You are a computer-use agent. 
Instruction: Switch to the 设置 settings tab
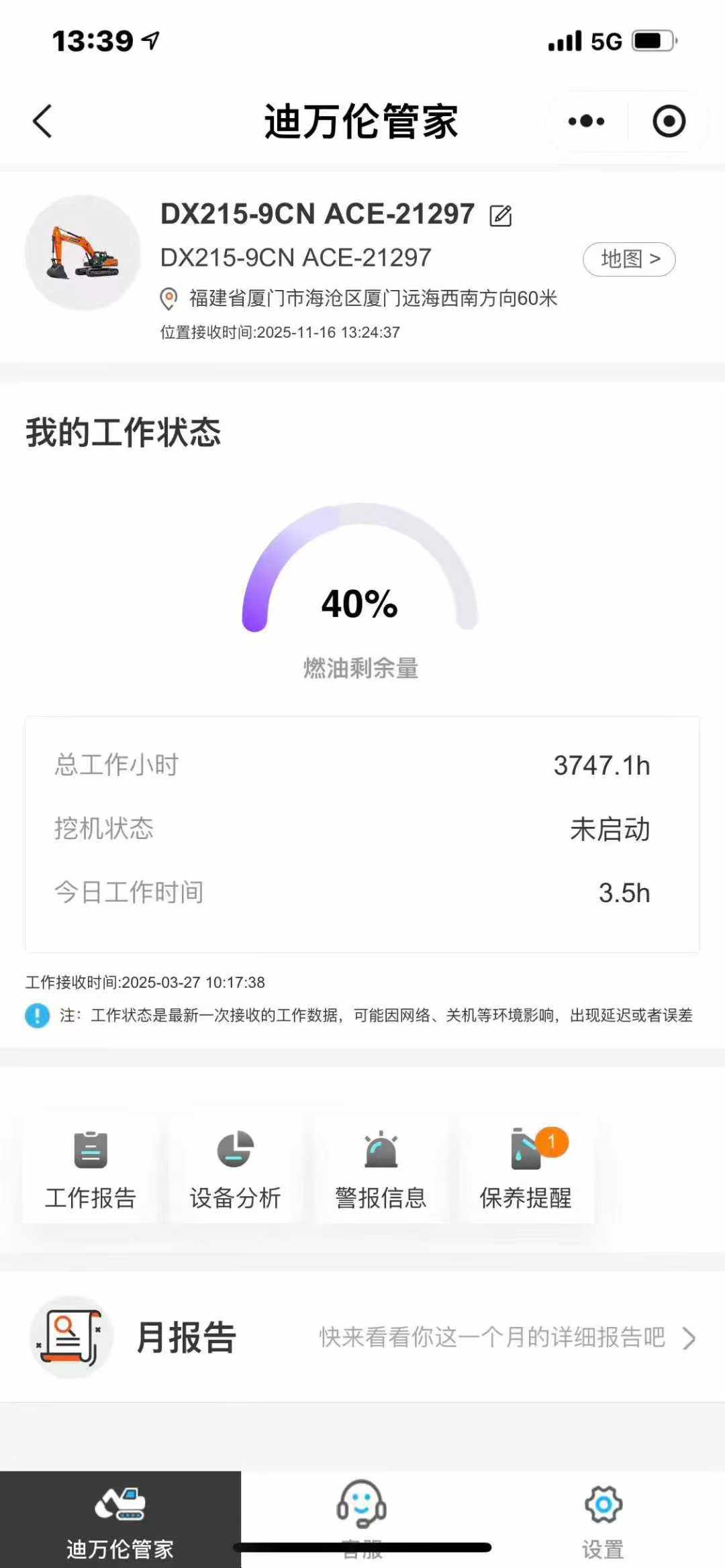pos(603,1520)
